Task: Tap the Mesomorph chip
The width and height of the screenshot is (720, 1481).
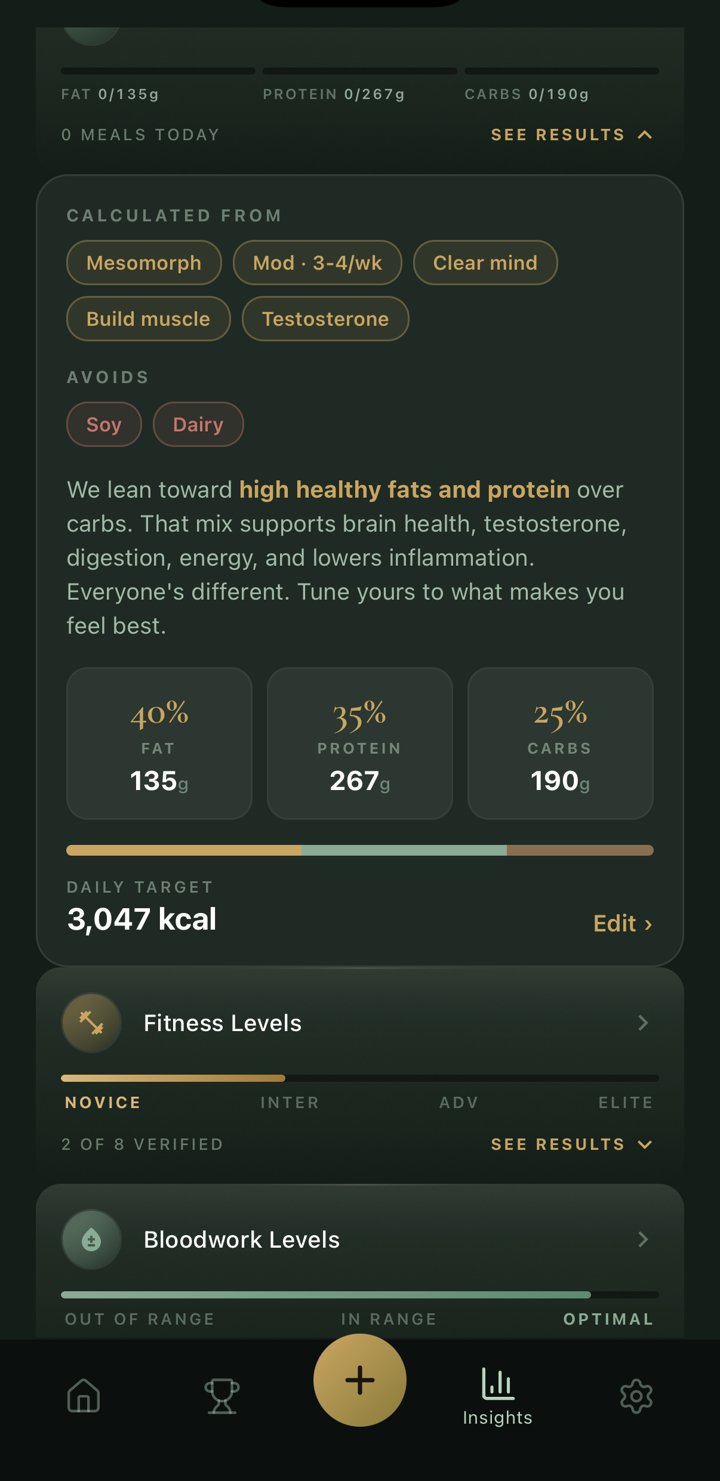Action: [144, 263]
